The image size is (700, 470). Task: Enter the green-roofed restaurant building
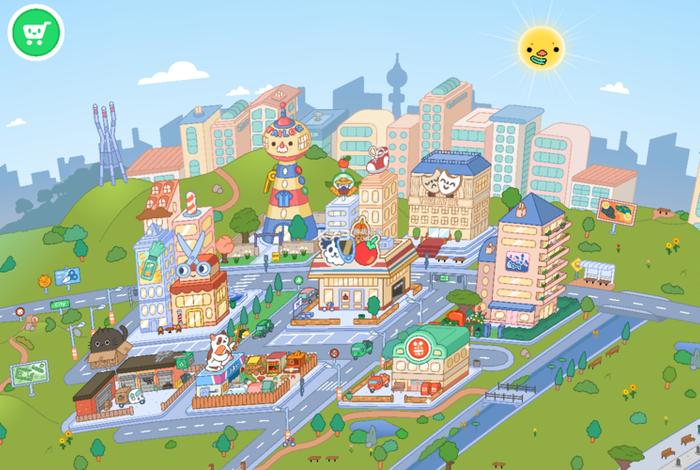point(429,361)
